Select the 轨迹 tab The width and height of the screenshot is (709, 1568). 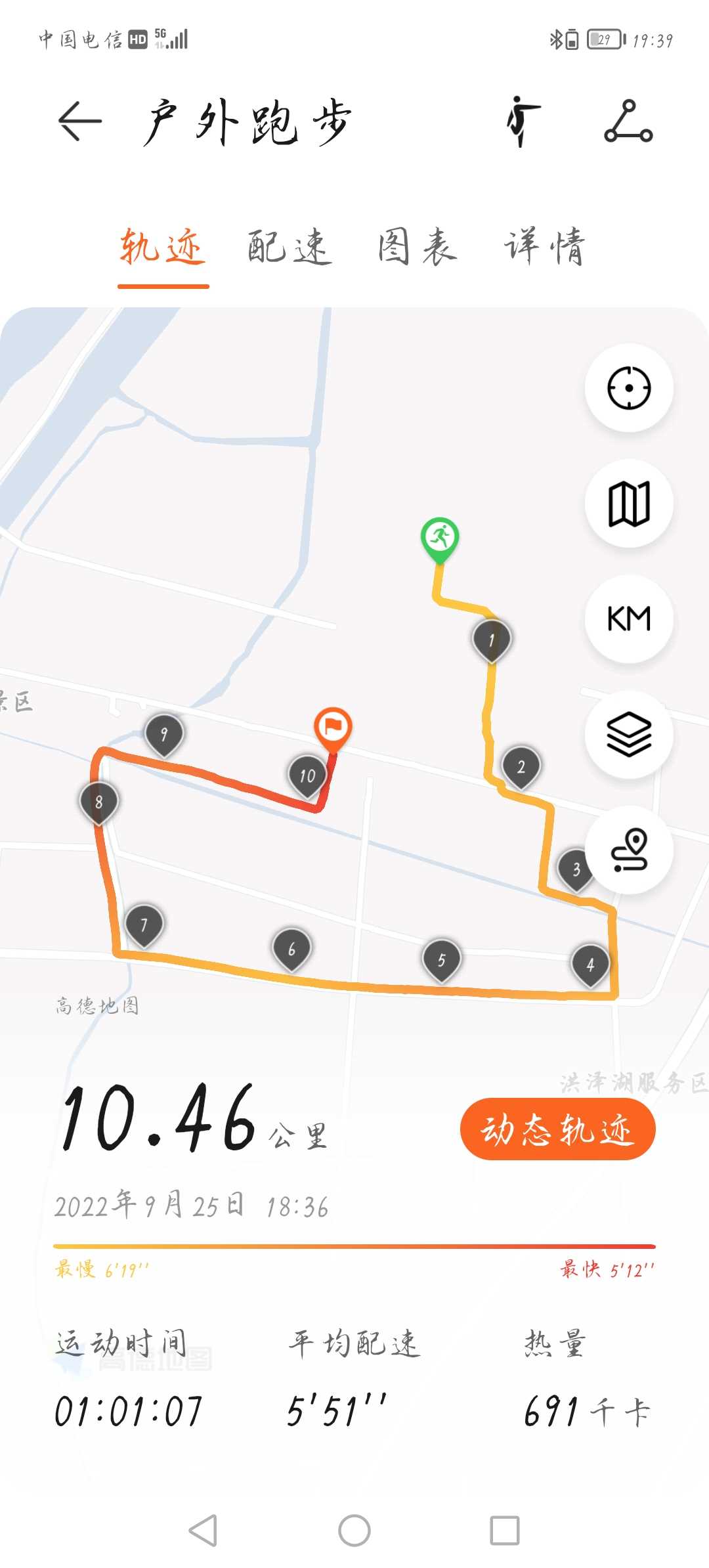(163, 247)
